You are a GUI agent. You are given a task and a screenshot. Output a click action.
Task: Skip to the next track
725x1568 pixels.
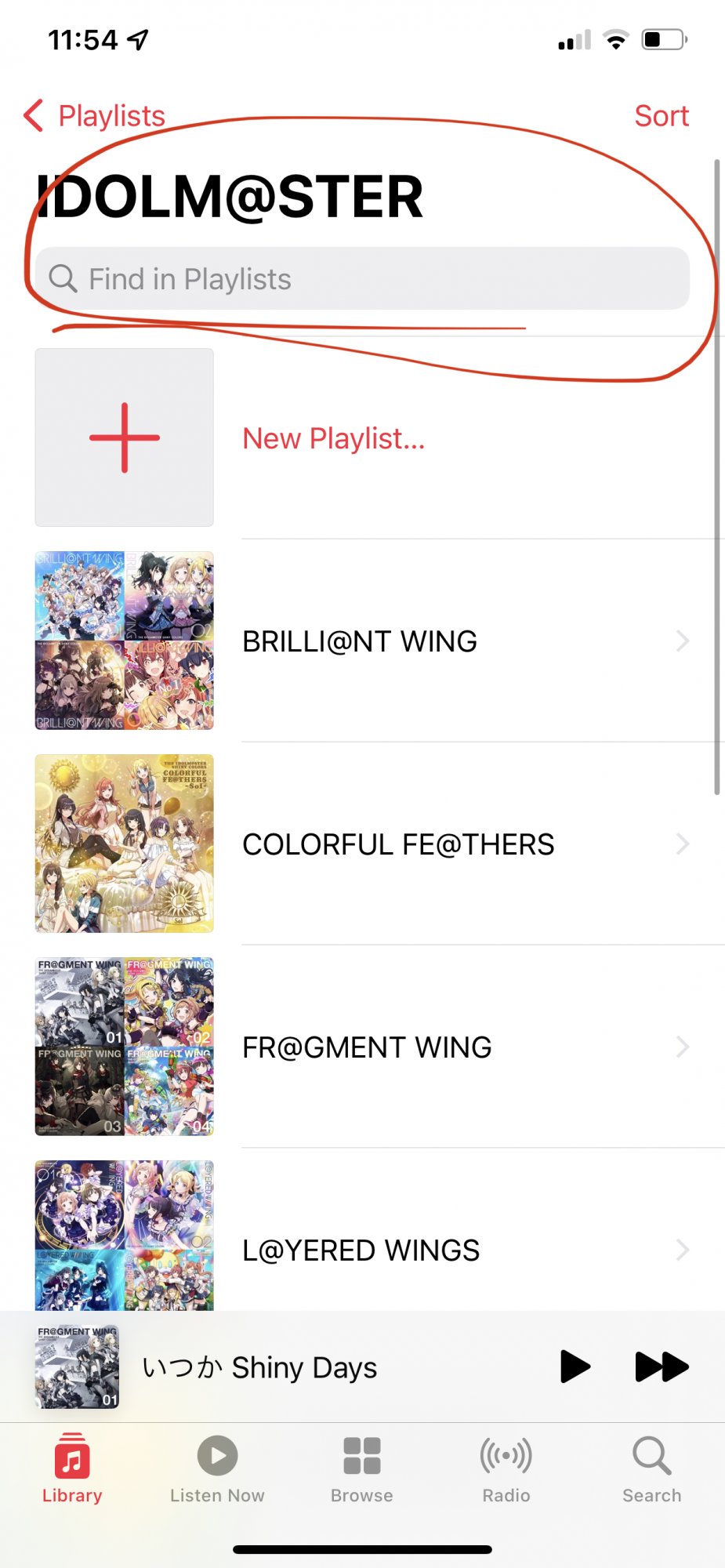(661, 1367)
